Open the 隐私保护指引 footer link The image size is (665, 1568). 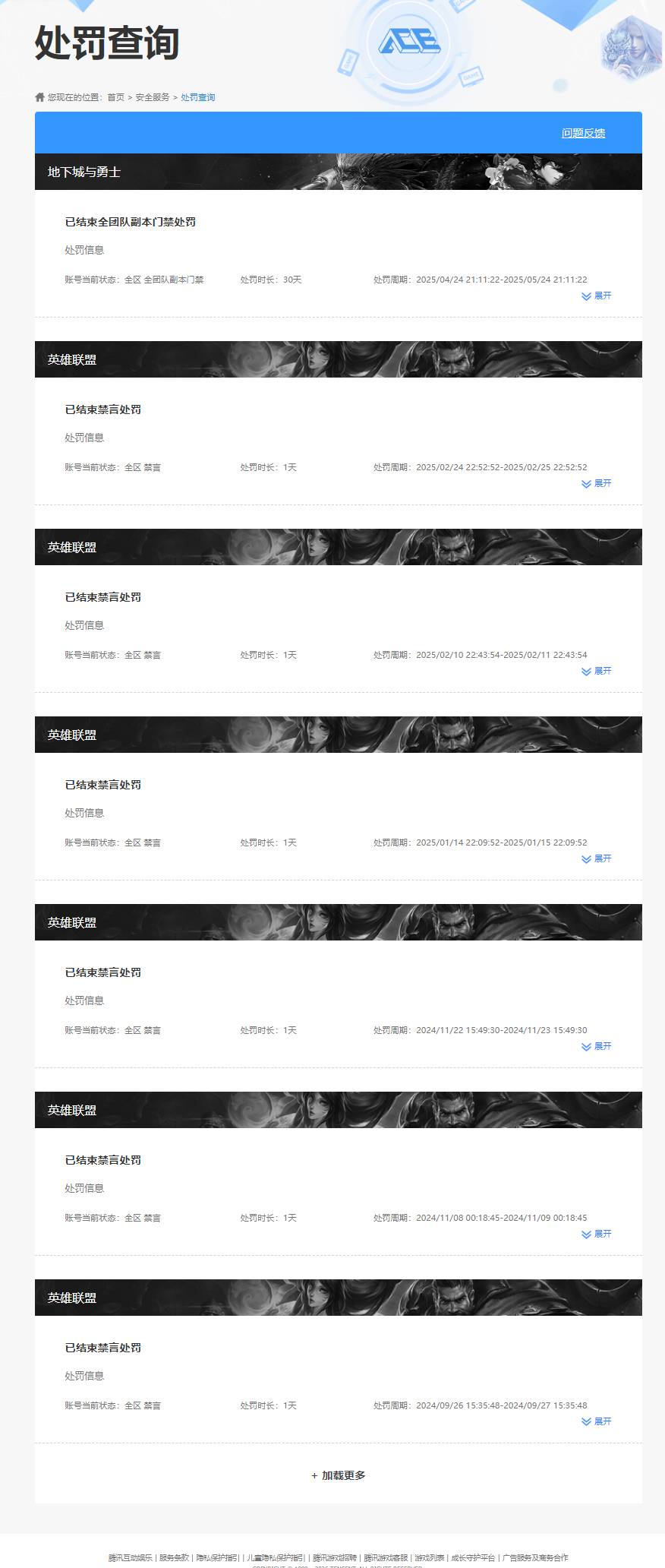pyautogui.click(x=217, y=1557)
